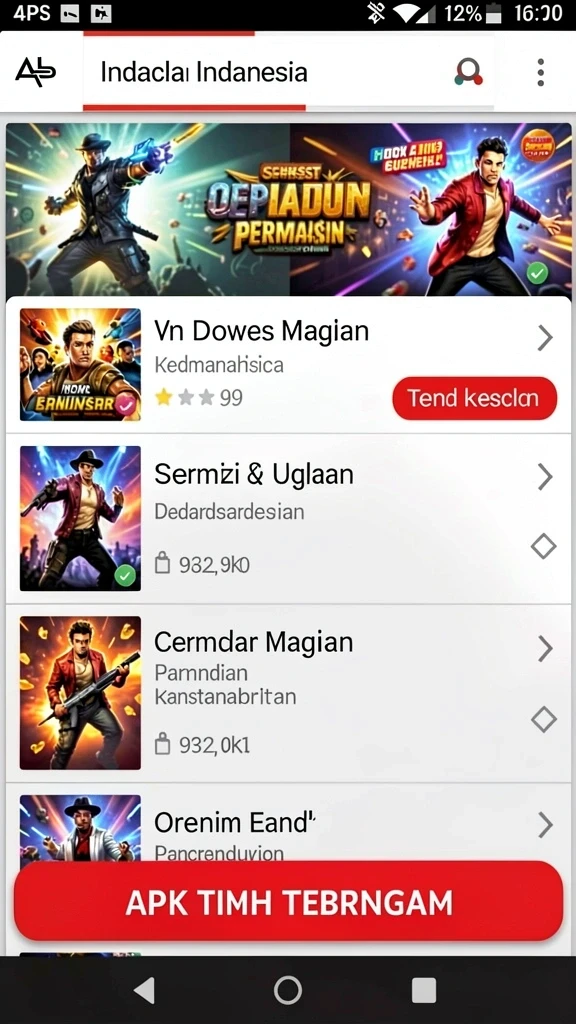Screen dimensions: 576x1024
Task: Open the Sermizi & Uglaan listing
Action: 288,519
